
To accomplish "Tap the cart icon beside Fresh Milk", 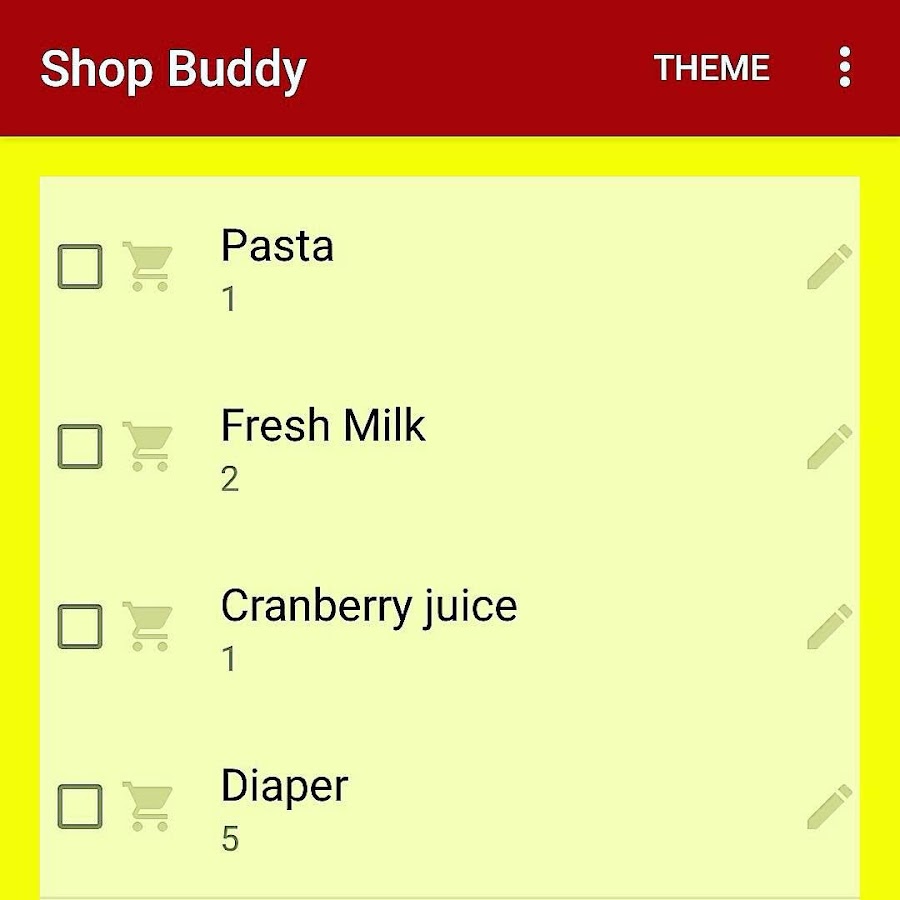I will (x=148, y=447).
